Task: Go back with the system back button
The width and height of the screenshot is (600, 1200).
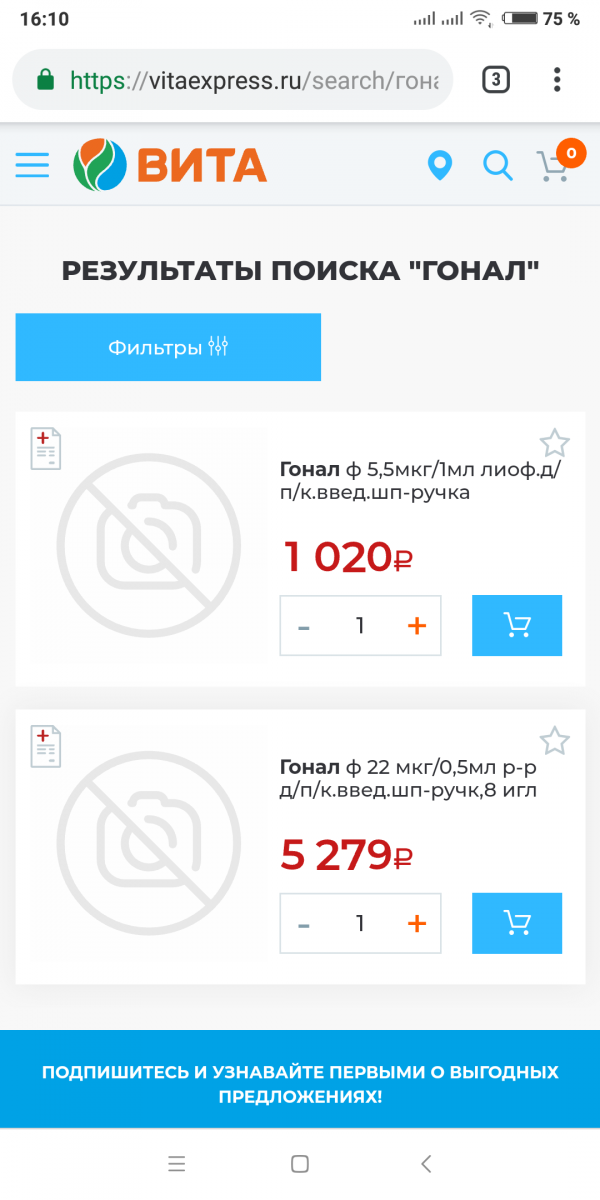Action: (x=426, y=1163)
